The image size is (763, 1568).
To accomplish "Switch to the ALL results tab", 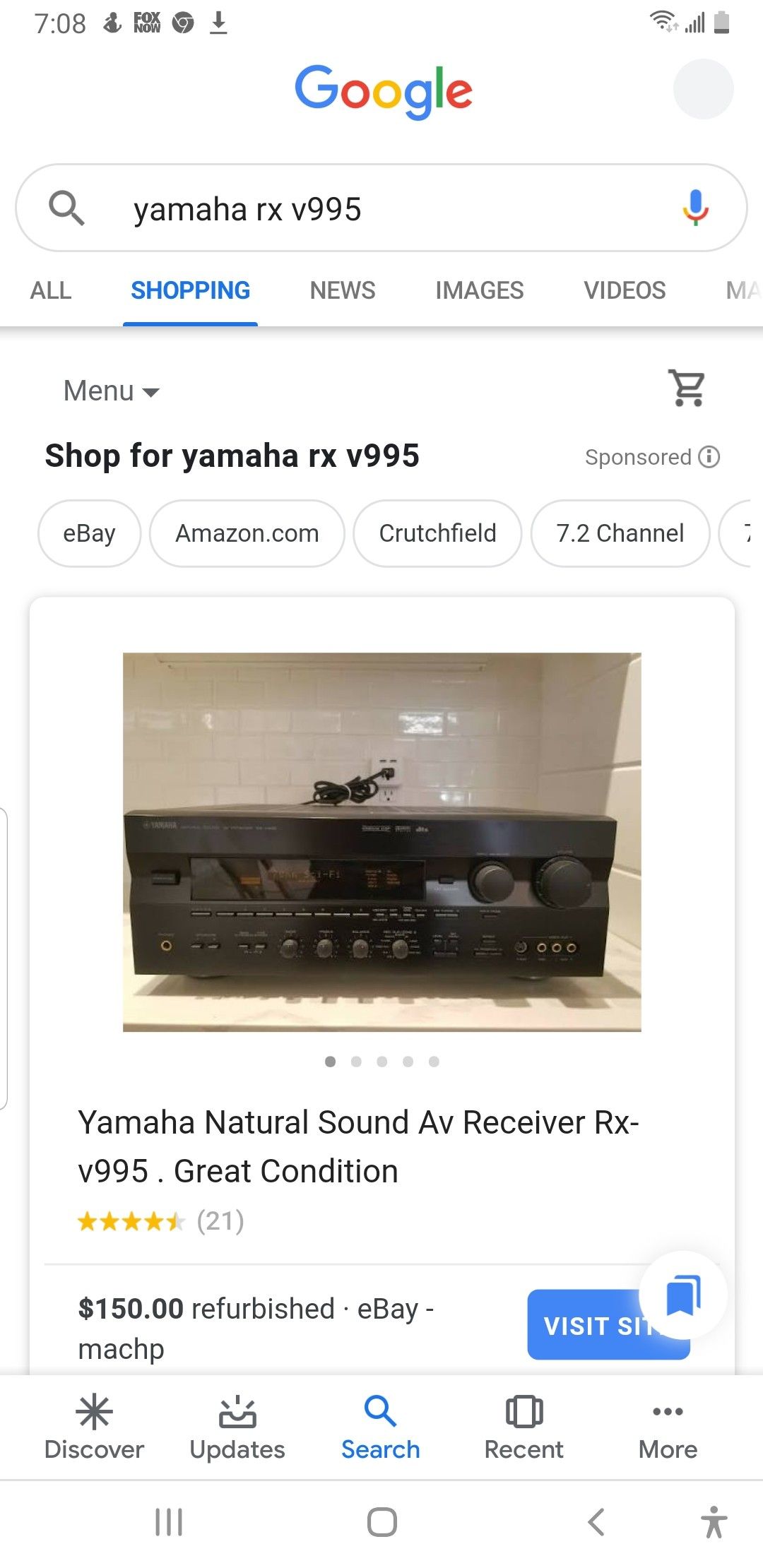I will [x=51, y=290].
